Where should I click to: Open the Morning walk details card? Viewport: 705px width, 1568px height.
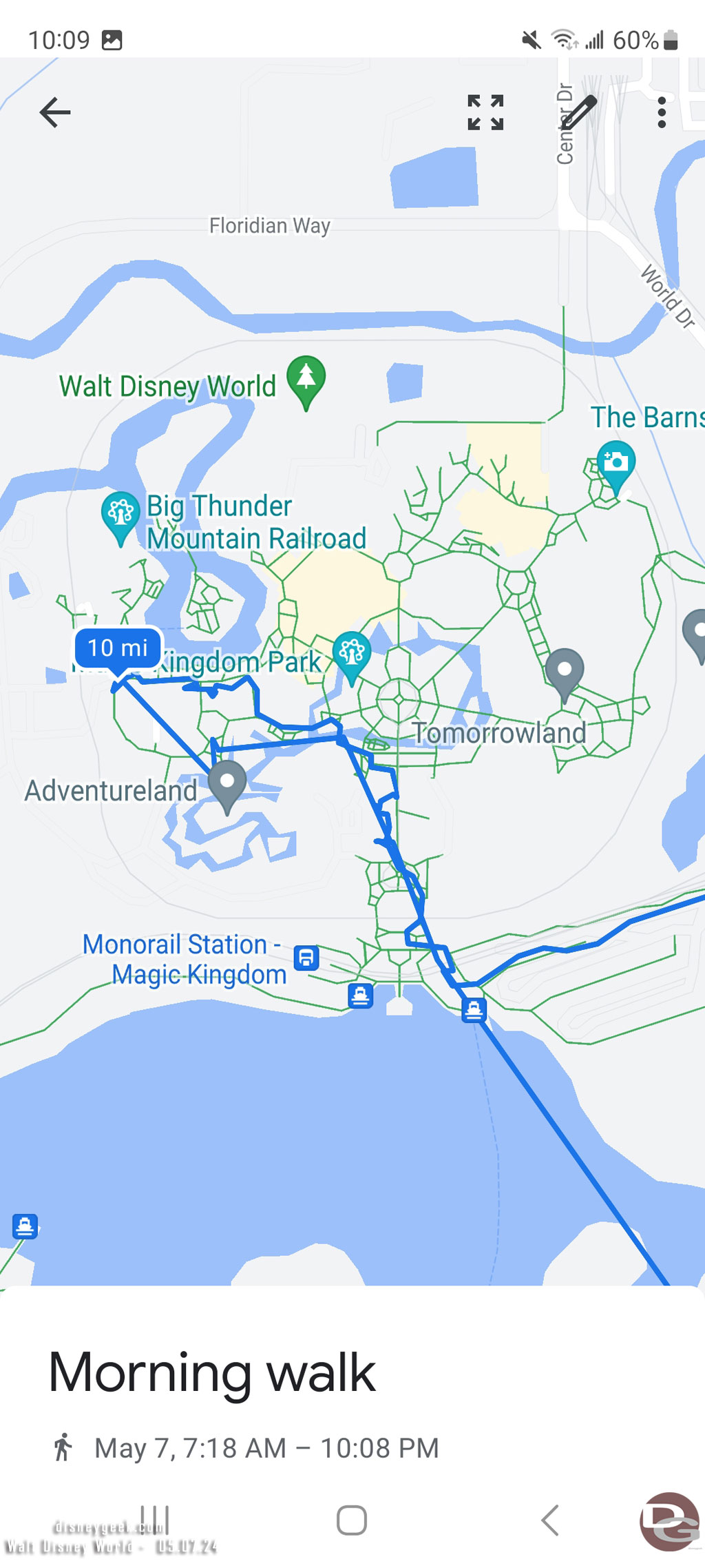tap(212, 1372)
